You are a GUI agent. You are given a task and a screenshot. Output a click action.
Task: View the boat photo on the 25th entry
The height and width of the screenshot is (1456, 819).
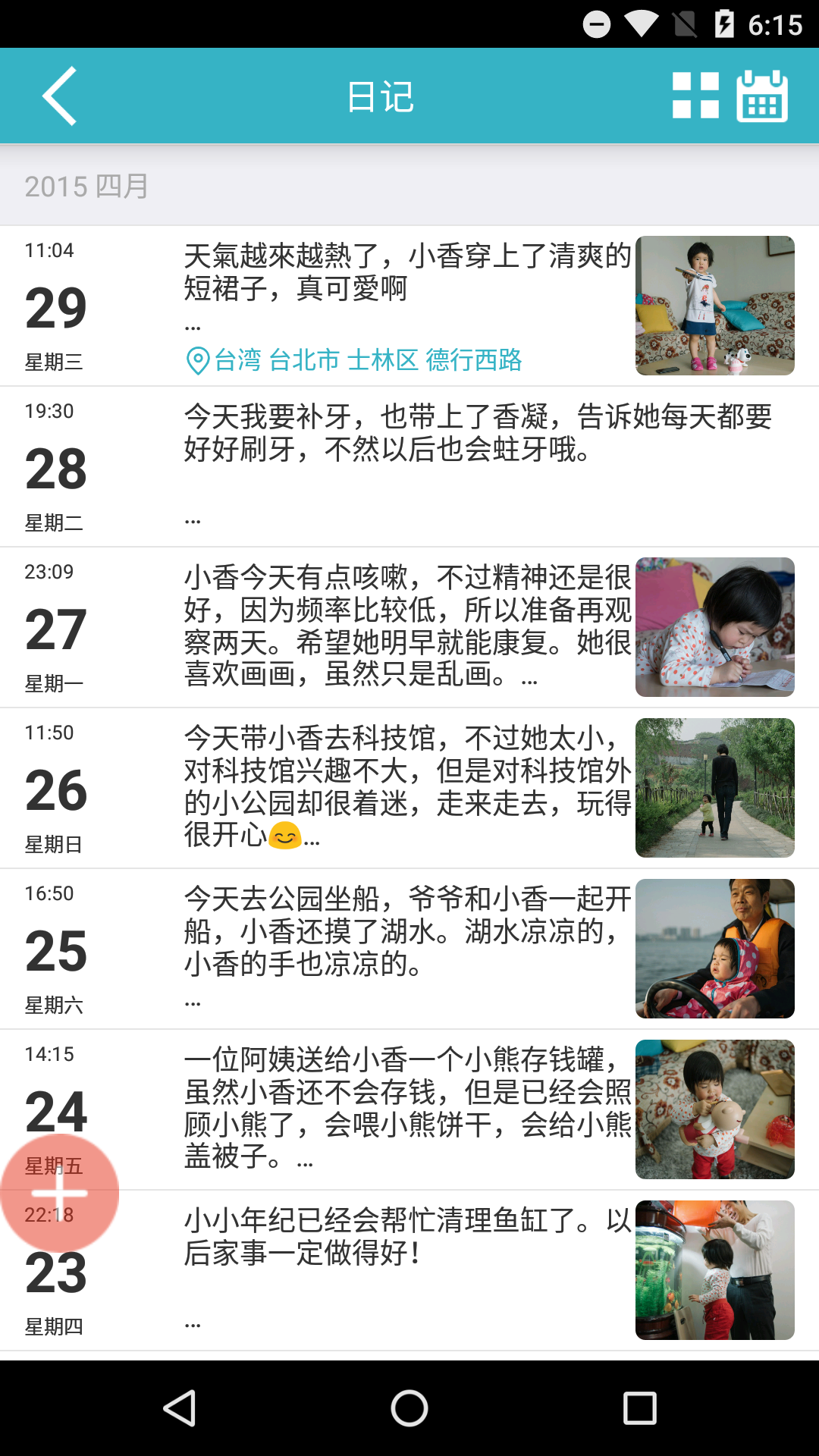[714, 949]
